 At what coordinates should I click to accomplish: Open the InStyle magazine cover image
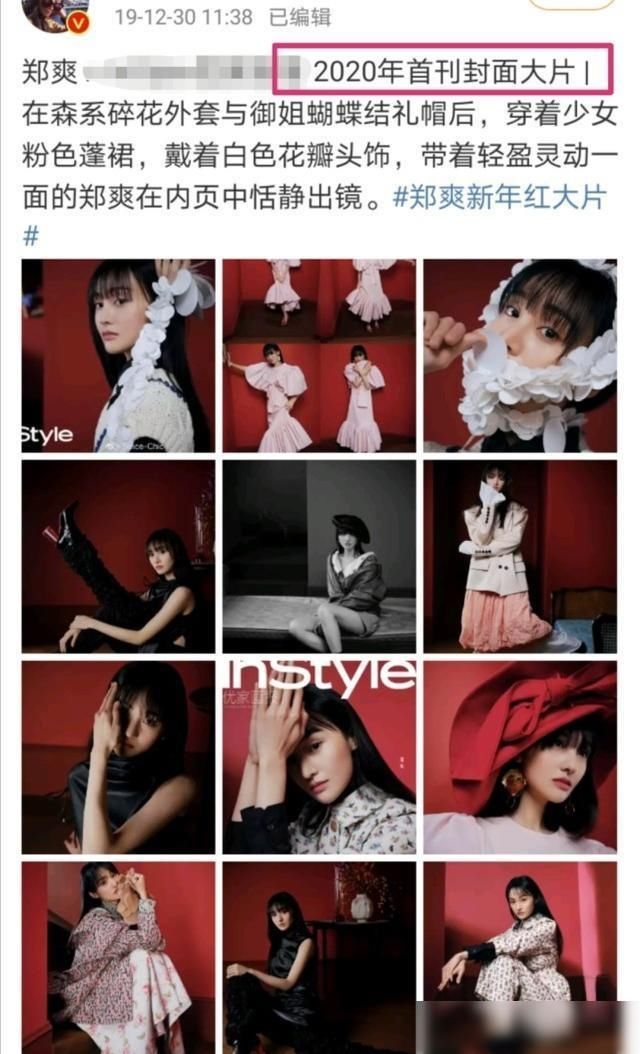click(x=319, y=757)
